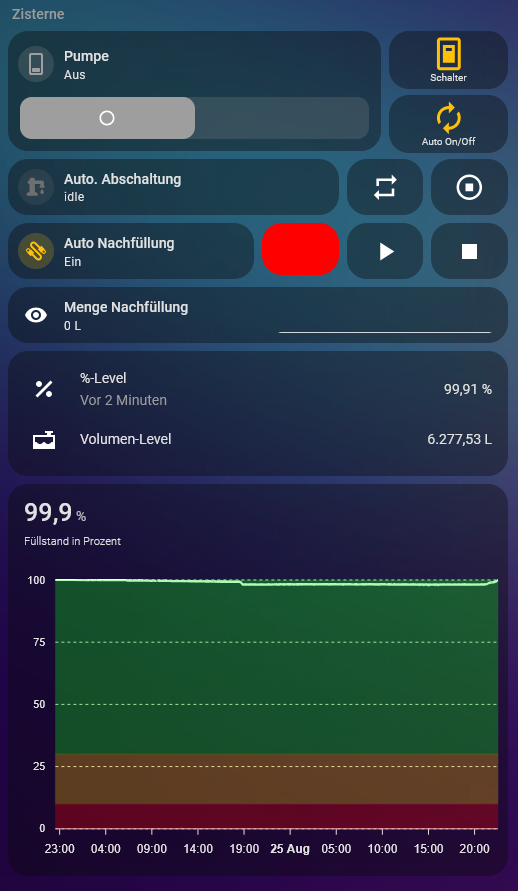Open the %-Level entity row
Viewport: 518px width, 891px height.
coord(258,389)
